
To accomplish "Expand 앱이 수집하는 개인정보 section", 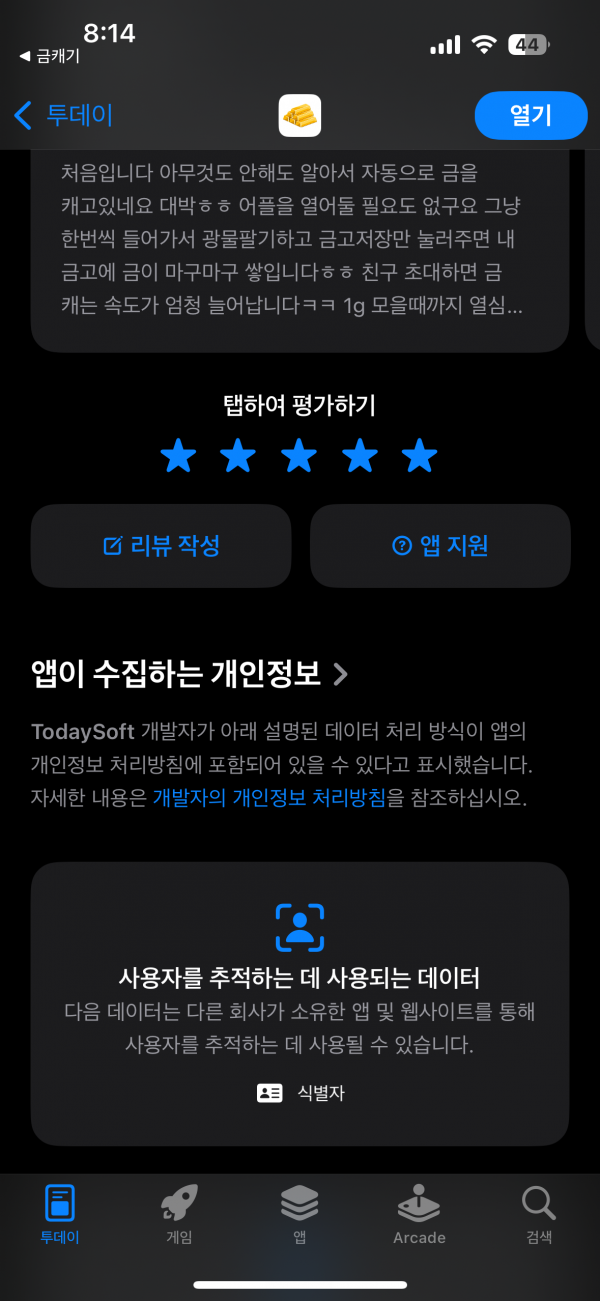I will click(x=190, y=674).
